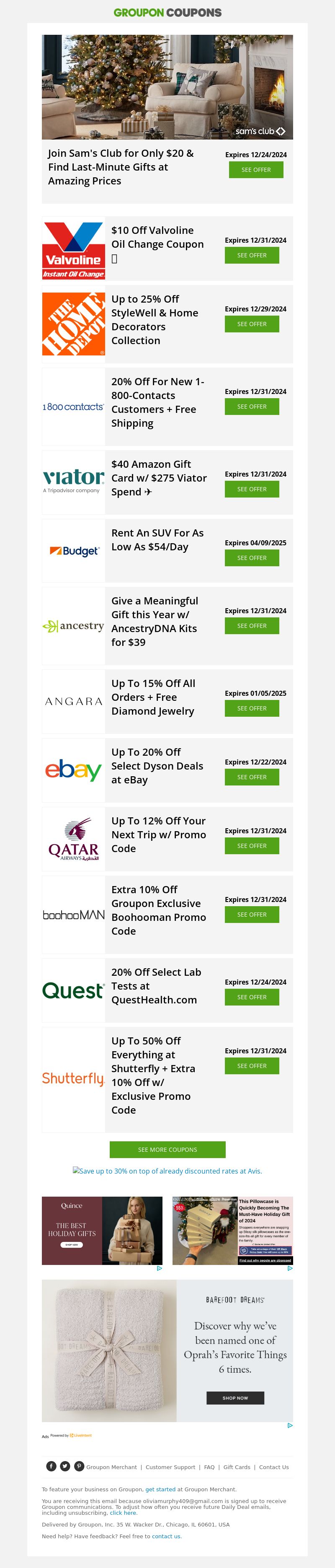See the AncestryDNA kits offer
The width and height of the screenshot is (335, 1568).
point(252,626)
